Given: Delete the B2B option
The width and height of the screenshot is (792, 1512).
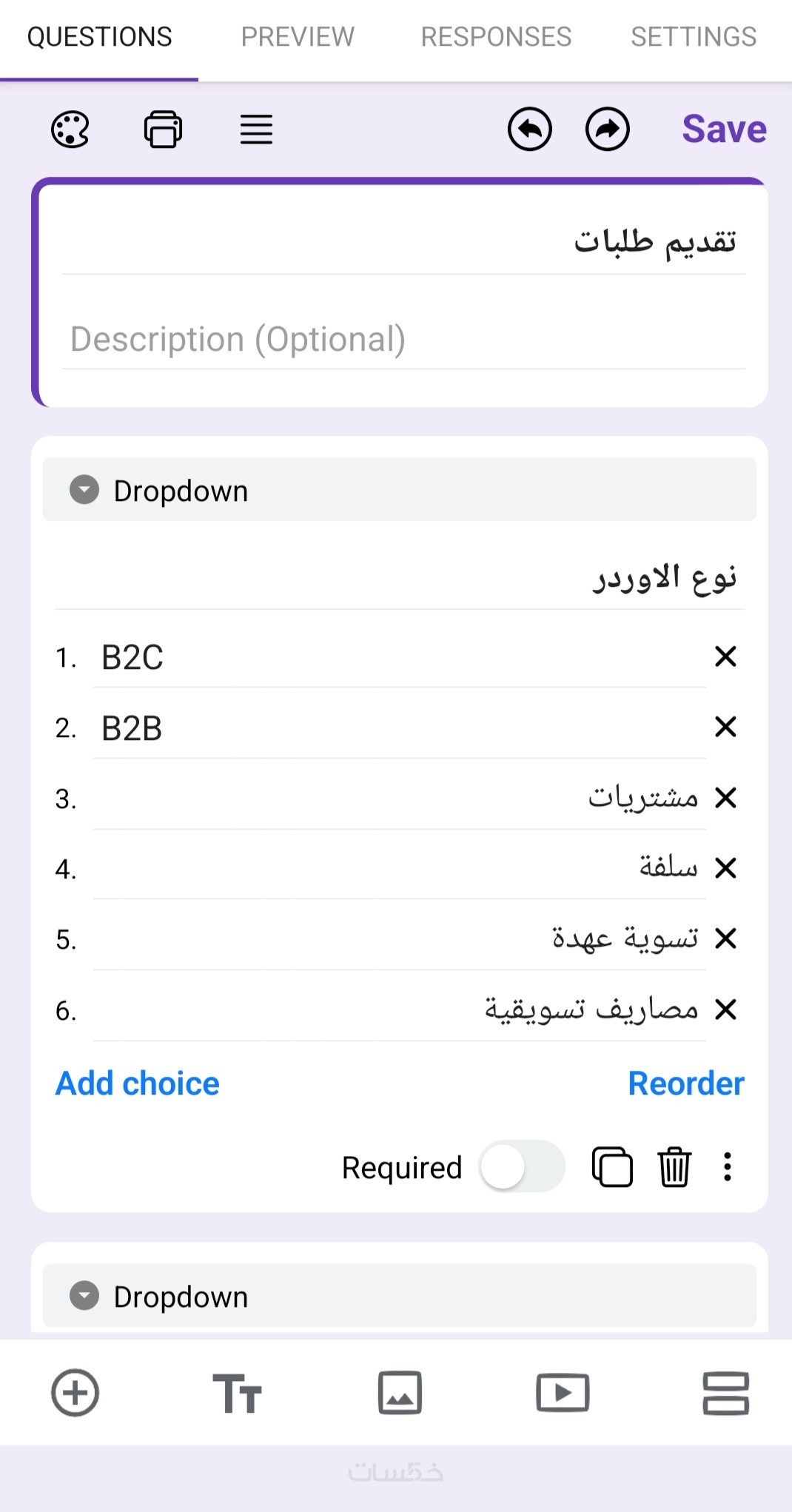Looking at the screenshot, I should coord(725,727).
